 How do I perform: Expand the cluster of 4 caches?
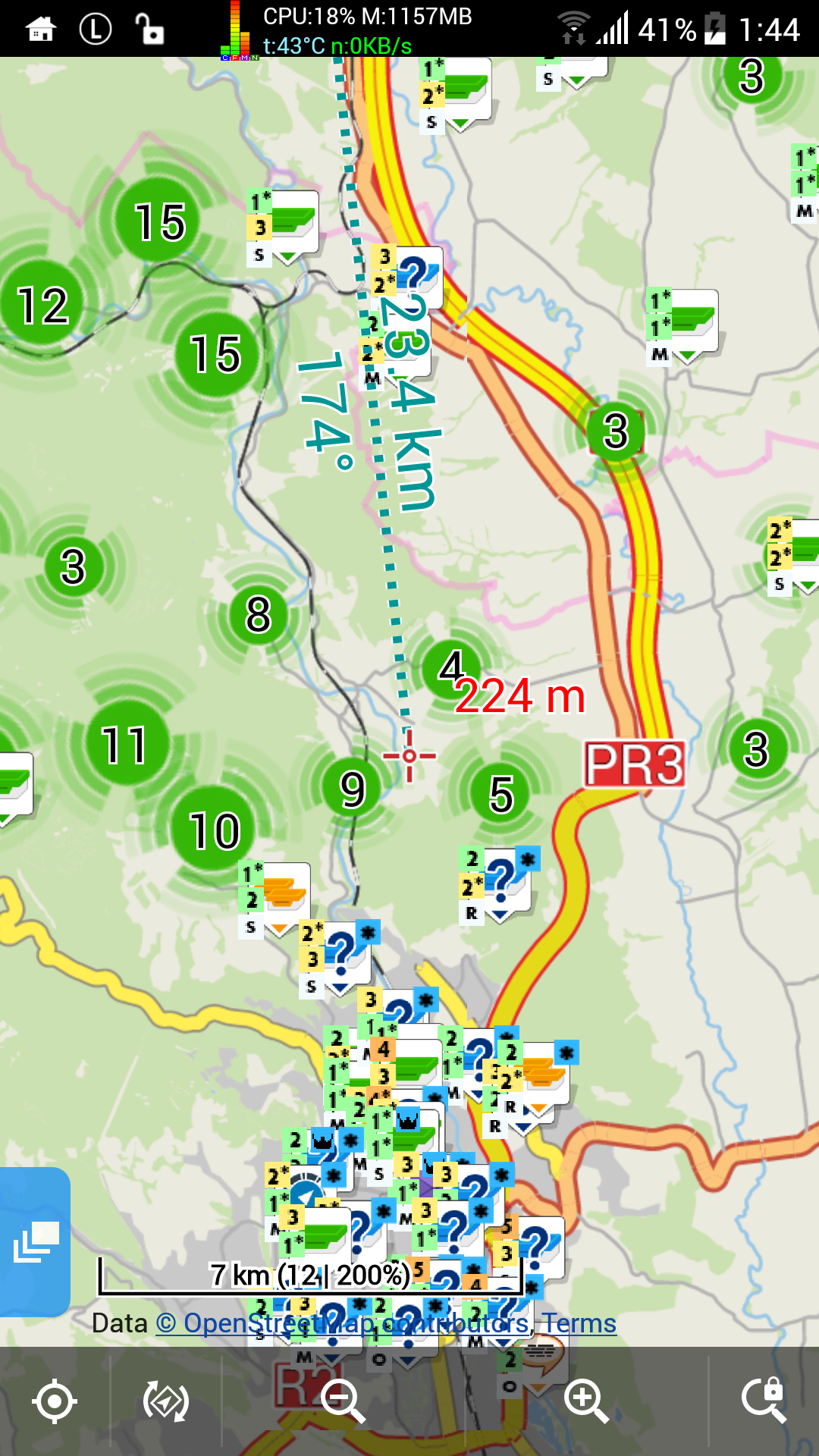coord(452,667)
